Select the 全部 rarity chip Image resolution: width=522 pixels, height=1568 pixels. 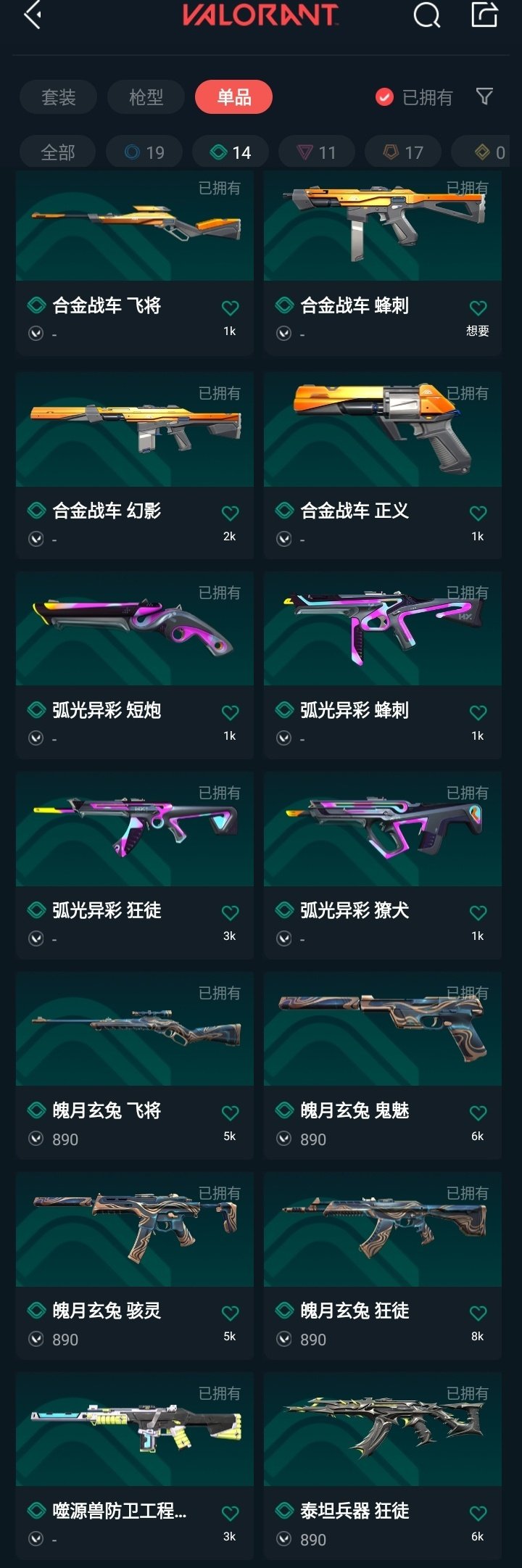click(x=58, y=152)
